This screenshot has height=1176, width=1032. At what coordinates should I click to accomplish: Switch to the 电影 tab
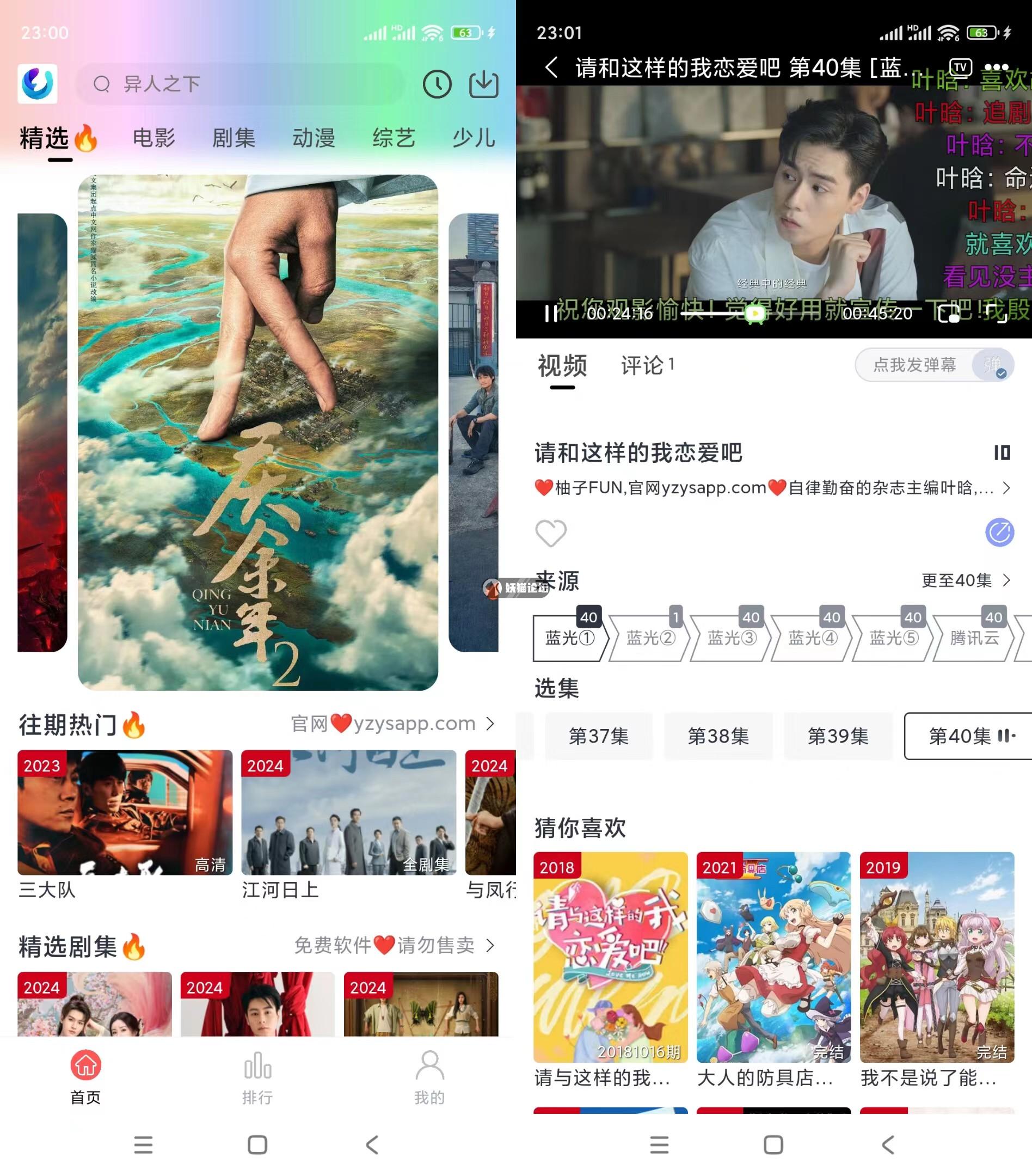click(x=153, y=138)
